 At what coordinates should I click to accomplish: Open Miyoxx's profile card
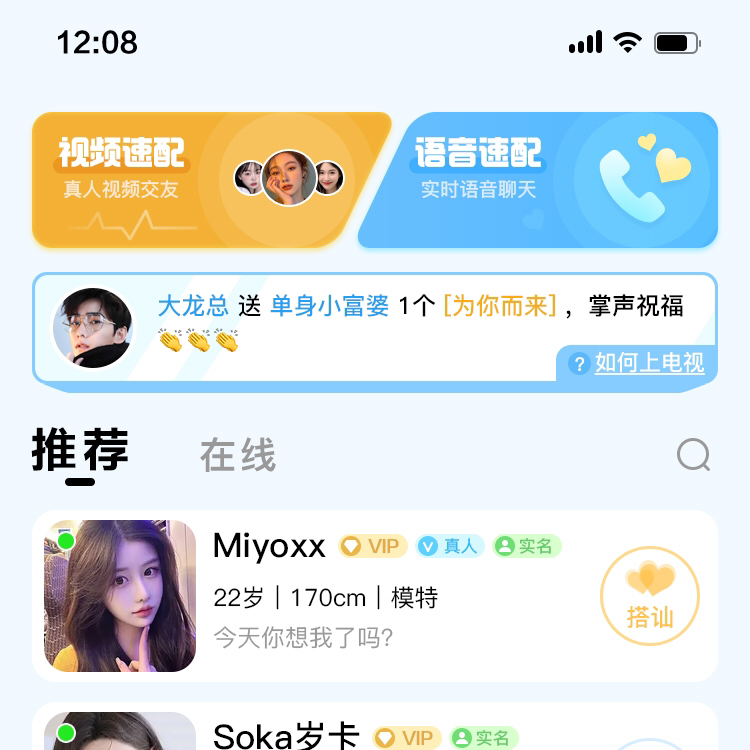click(x=380, y=595)
